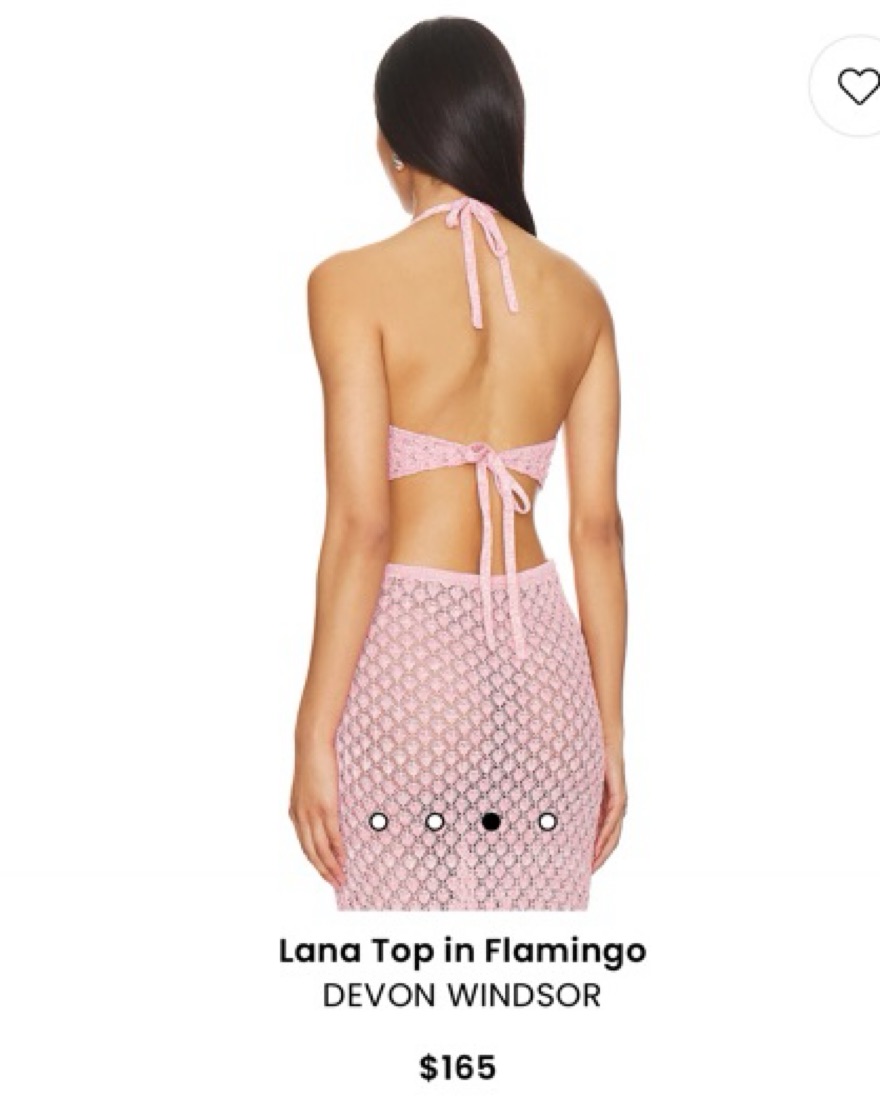Show the fourth image via the last dot

(x=547, y=821)
